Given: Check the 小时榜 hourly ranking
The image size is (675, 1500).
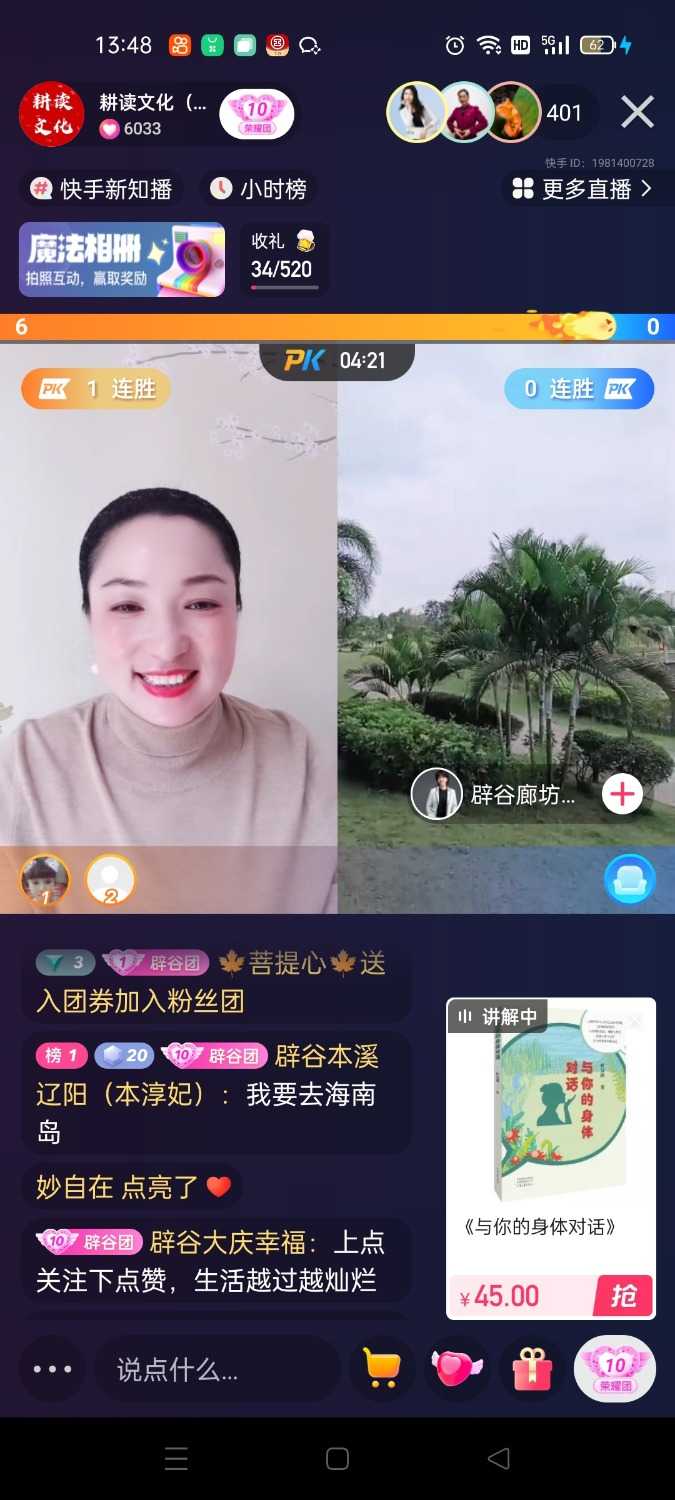Looking at the screenshot, I should pyautogui.click(x=258, y=189).
